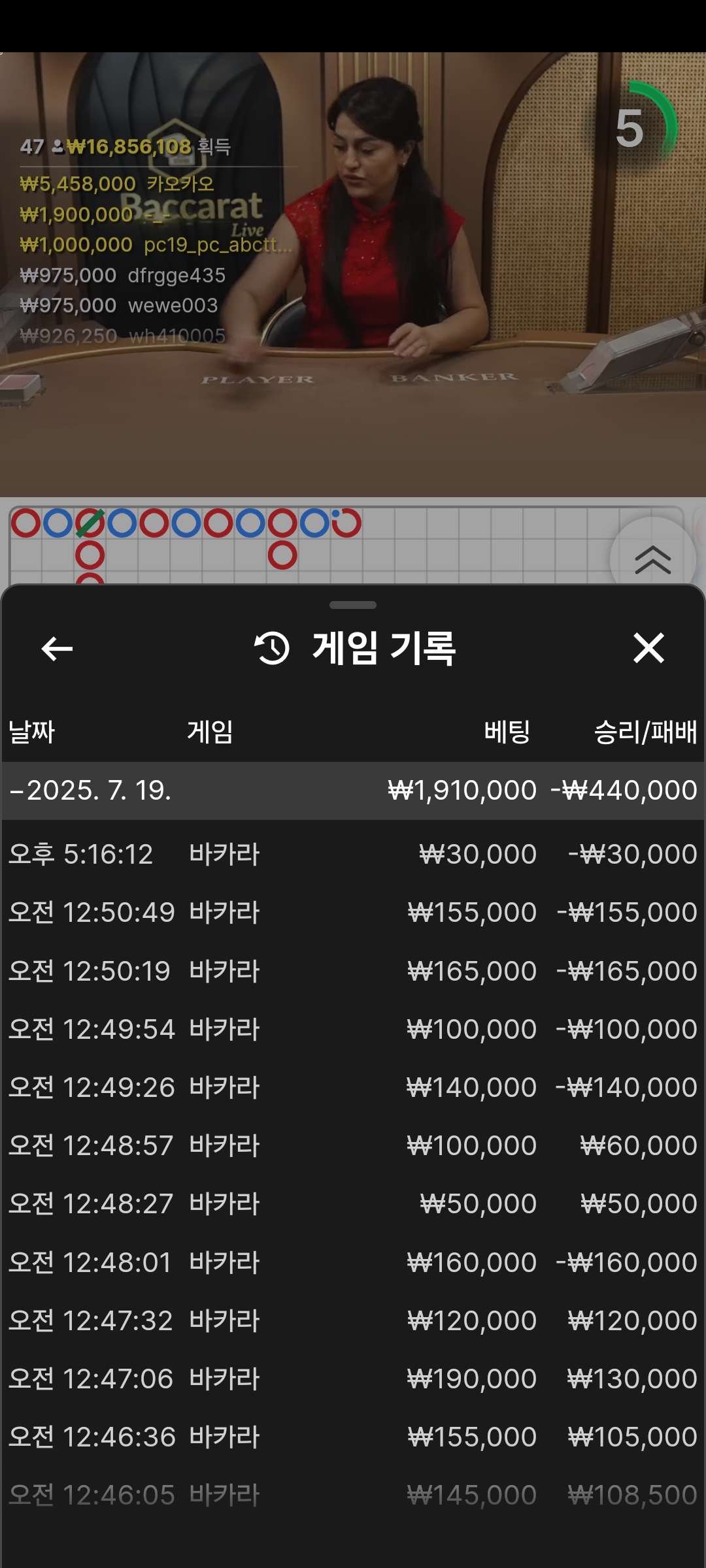Tap the drag handle atop the history sheet
This screenshot has width=706, height=1568.
click(x=353, y=605)
